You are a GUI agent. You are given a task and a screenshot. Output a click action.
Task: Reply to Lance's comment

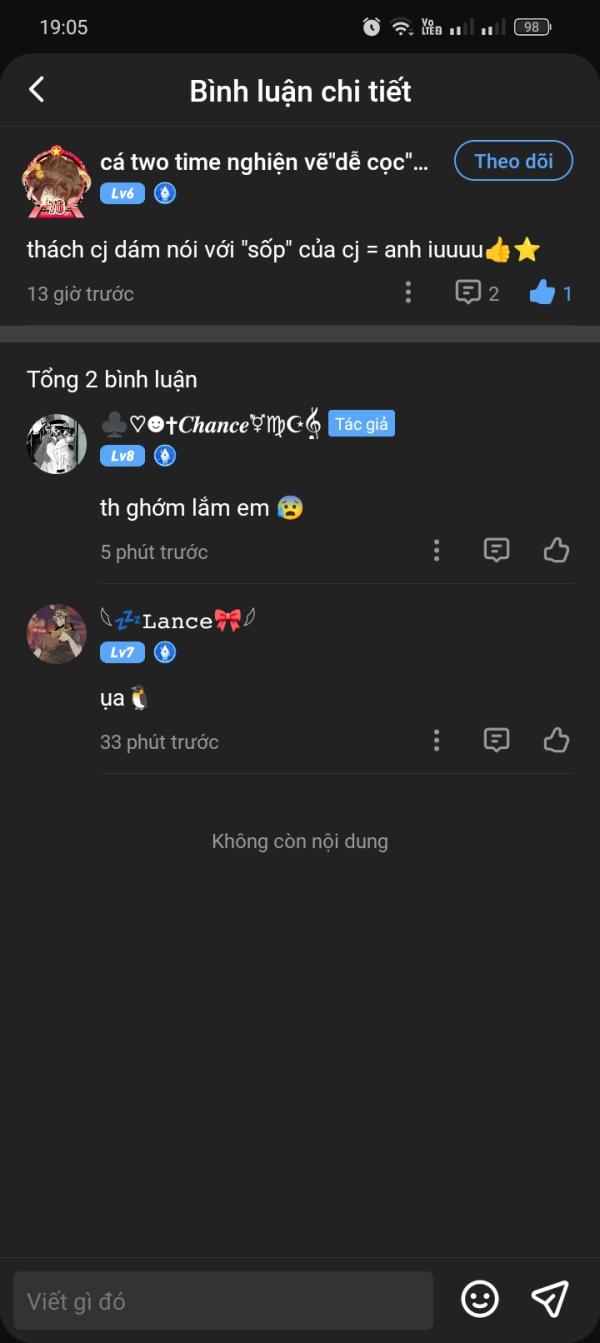[x=497, y=740]
